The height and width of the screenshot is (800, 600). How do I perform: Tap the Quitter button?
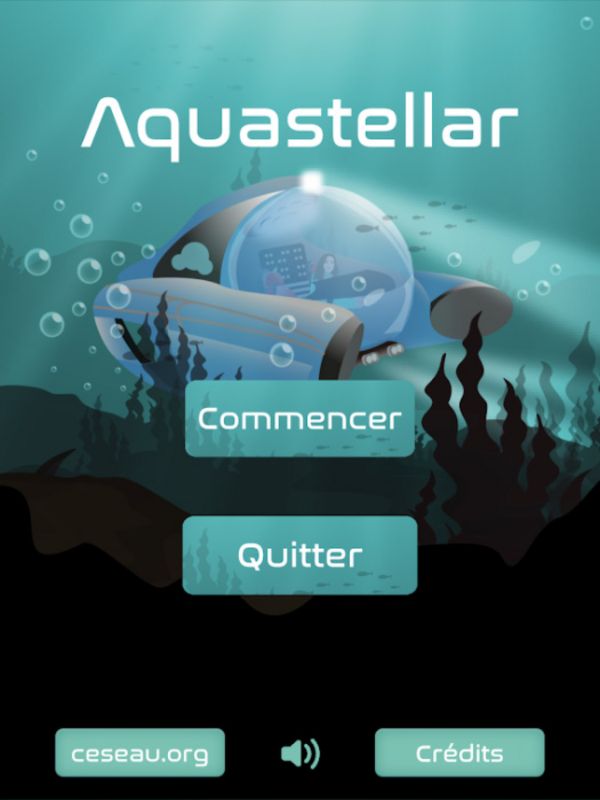[300, 554]
